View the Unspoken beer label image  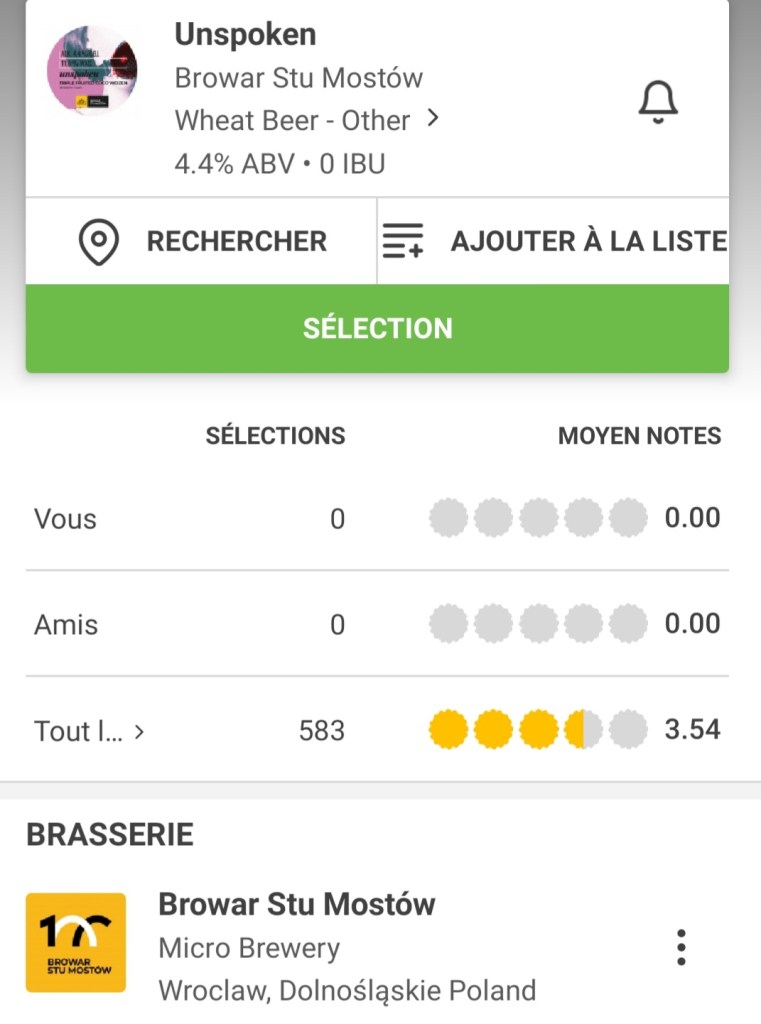(92, 72)
